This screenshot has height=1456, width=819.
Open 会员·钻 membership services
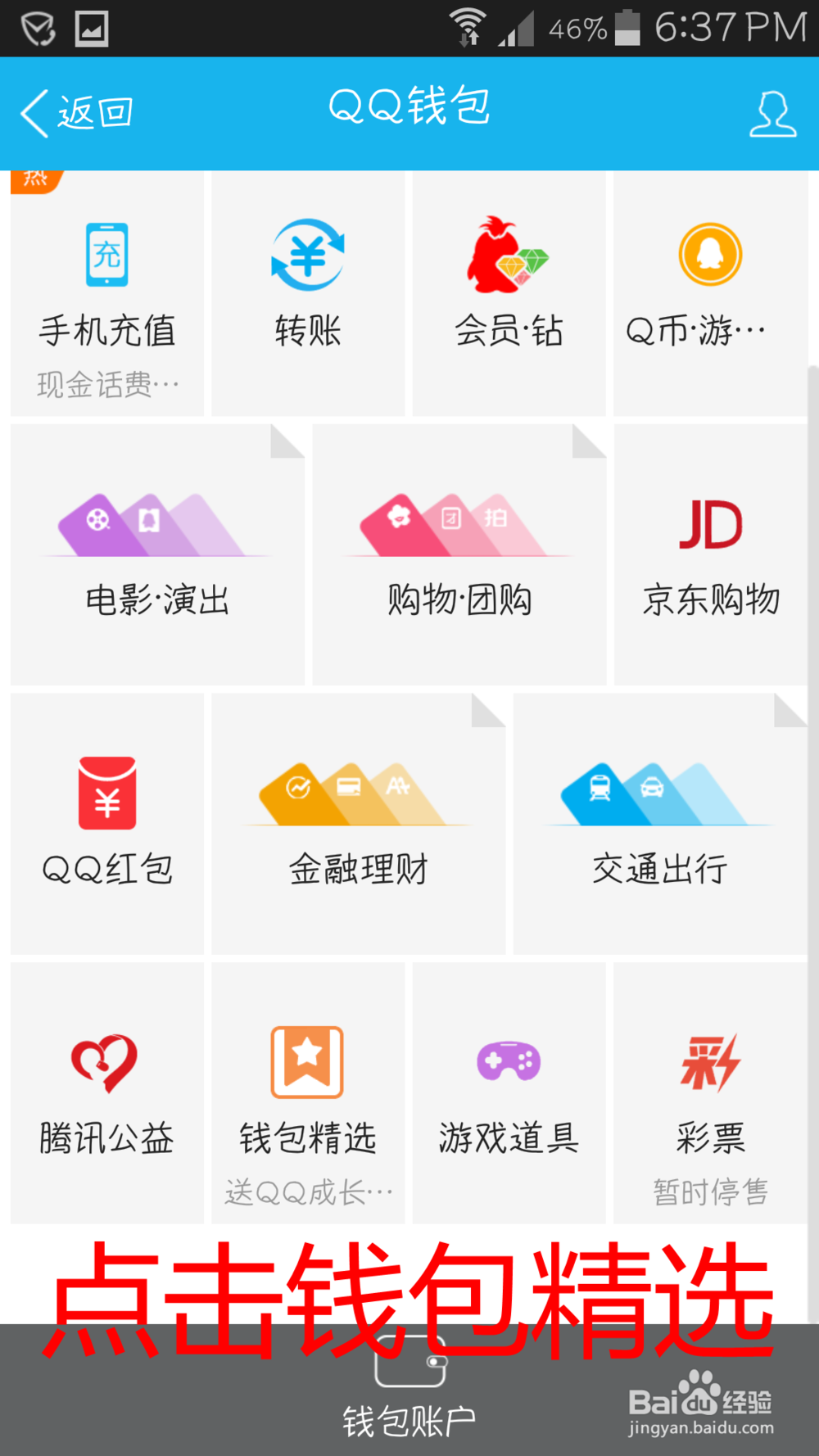tap(508, 283)
